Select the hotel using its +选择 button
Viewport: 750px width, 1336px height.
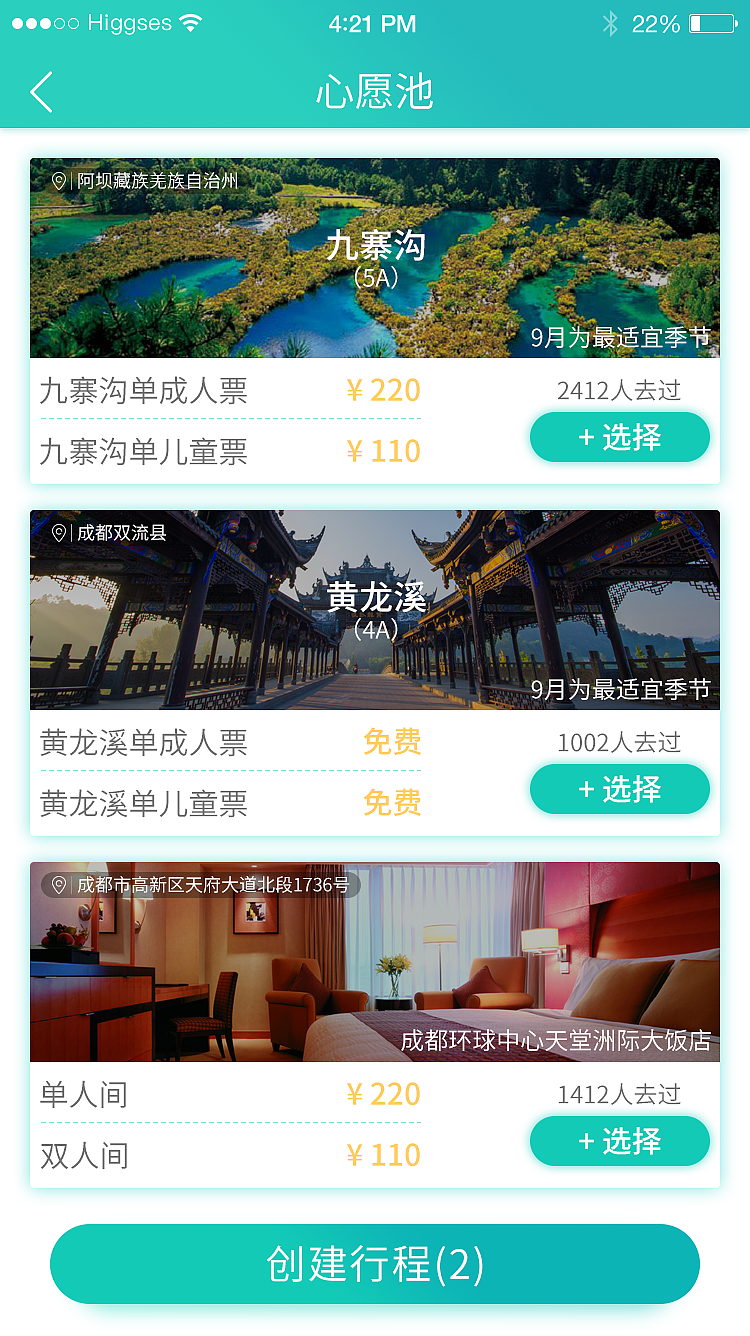coord(619,1141)
